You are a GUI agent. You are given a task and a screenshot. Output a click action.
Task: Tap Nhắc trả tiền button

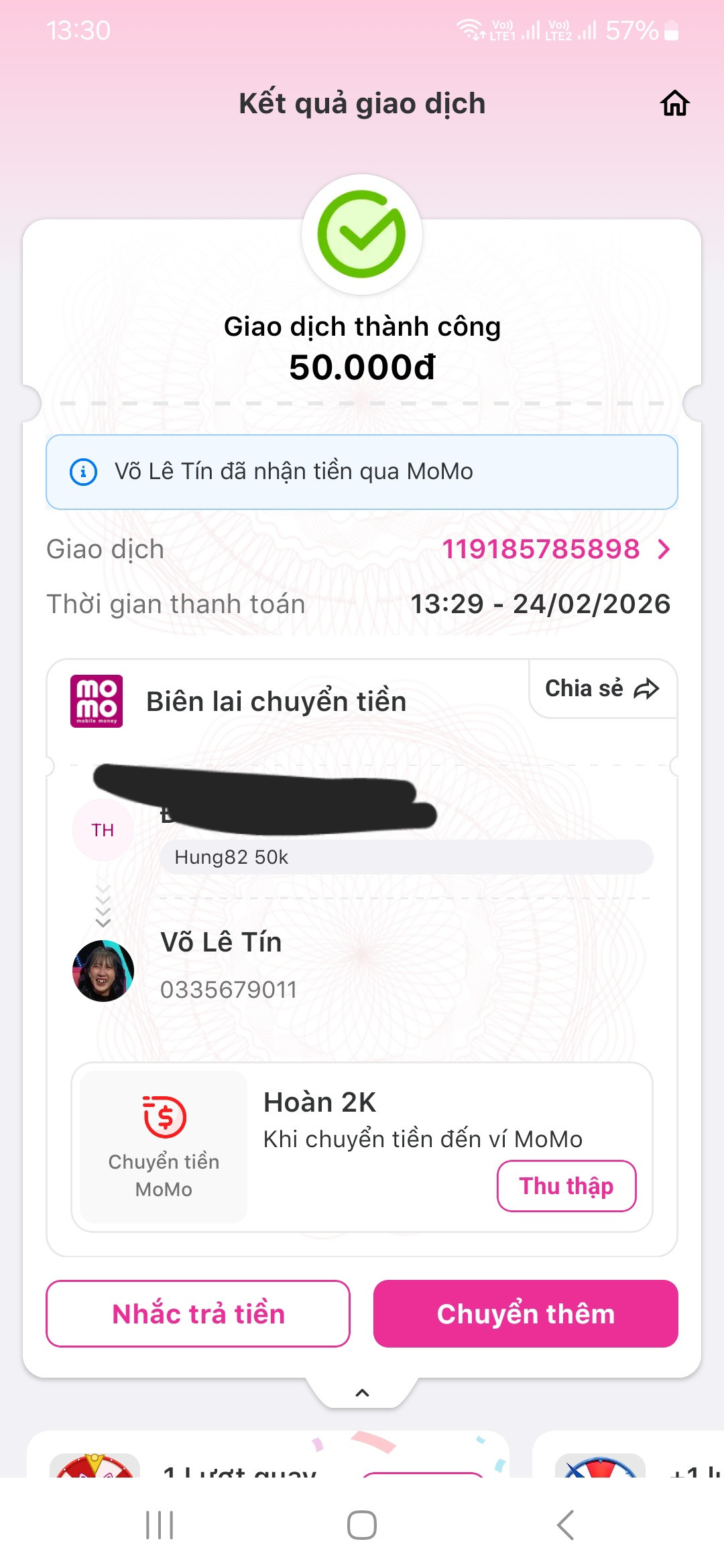[x=198, y=1314]
